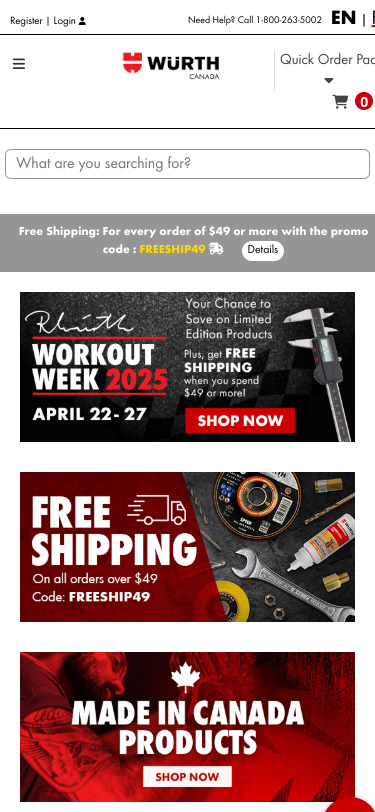The image size is (375, 812).
Task: Tap the Register link
Action: pyautogui.click(x=26, y=21)
